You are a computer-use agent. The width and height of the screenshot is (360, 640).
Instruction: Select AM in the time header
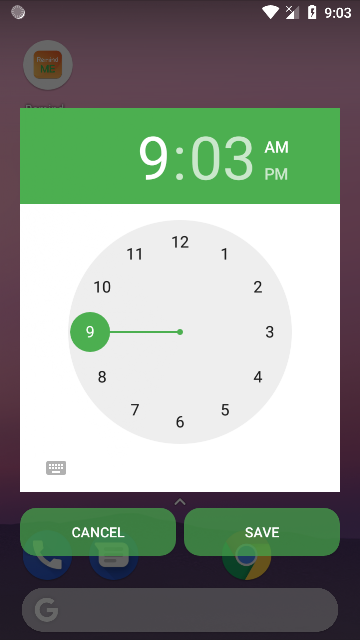click(276, 147)
